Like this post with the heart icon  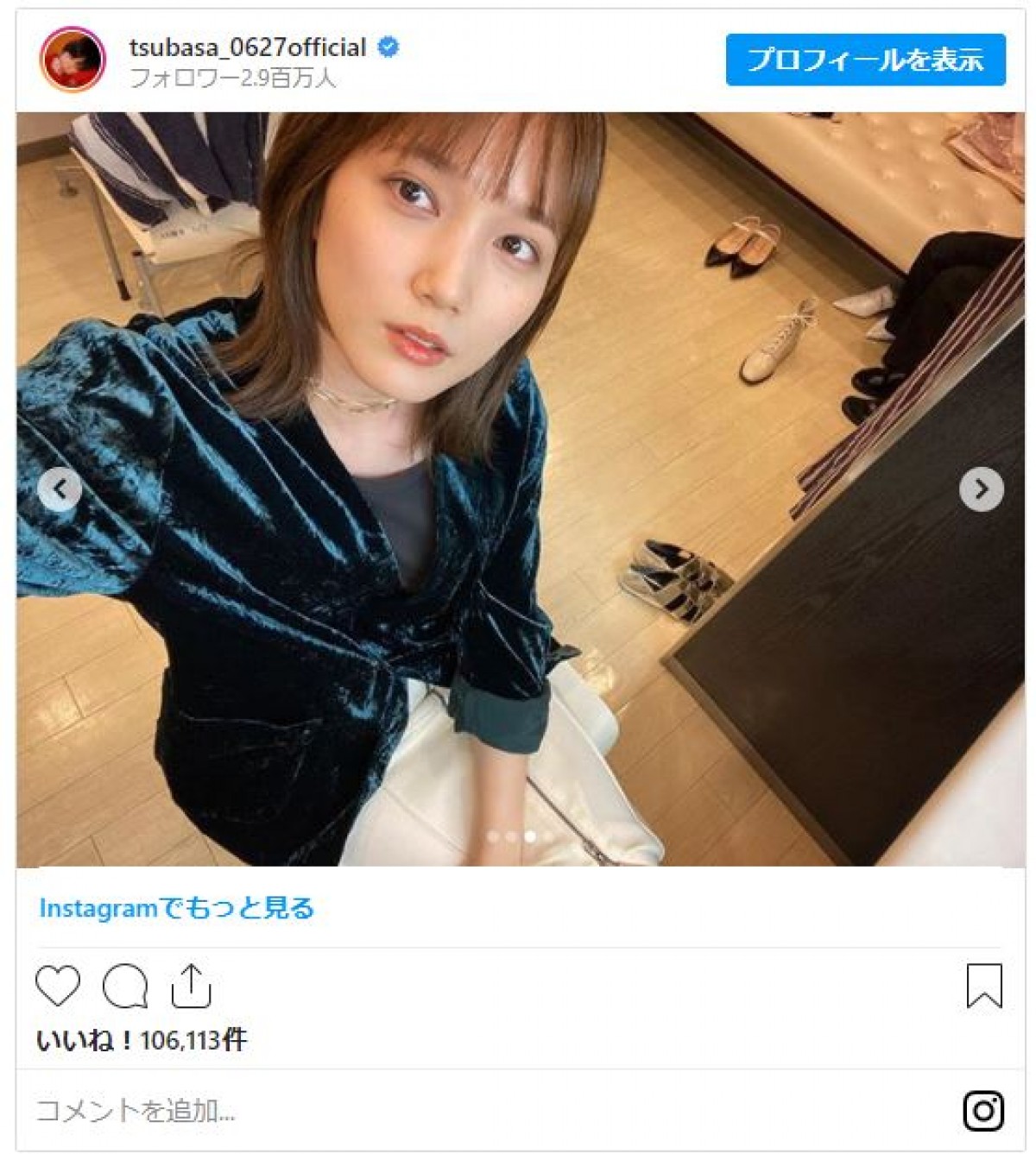pyautogui.click(x=58, y=986)
